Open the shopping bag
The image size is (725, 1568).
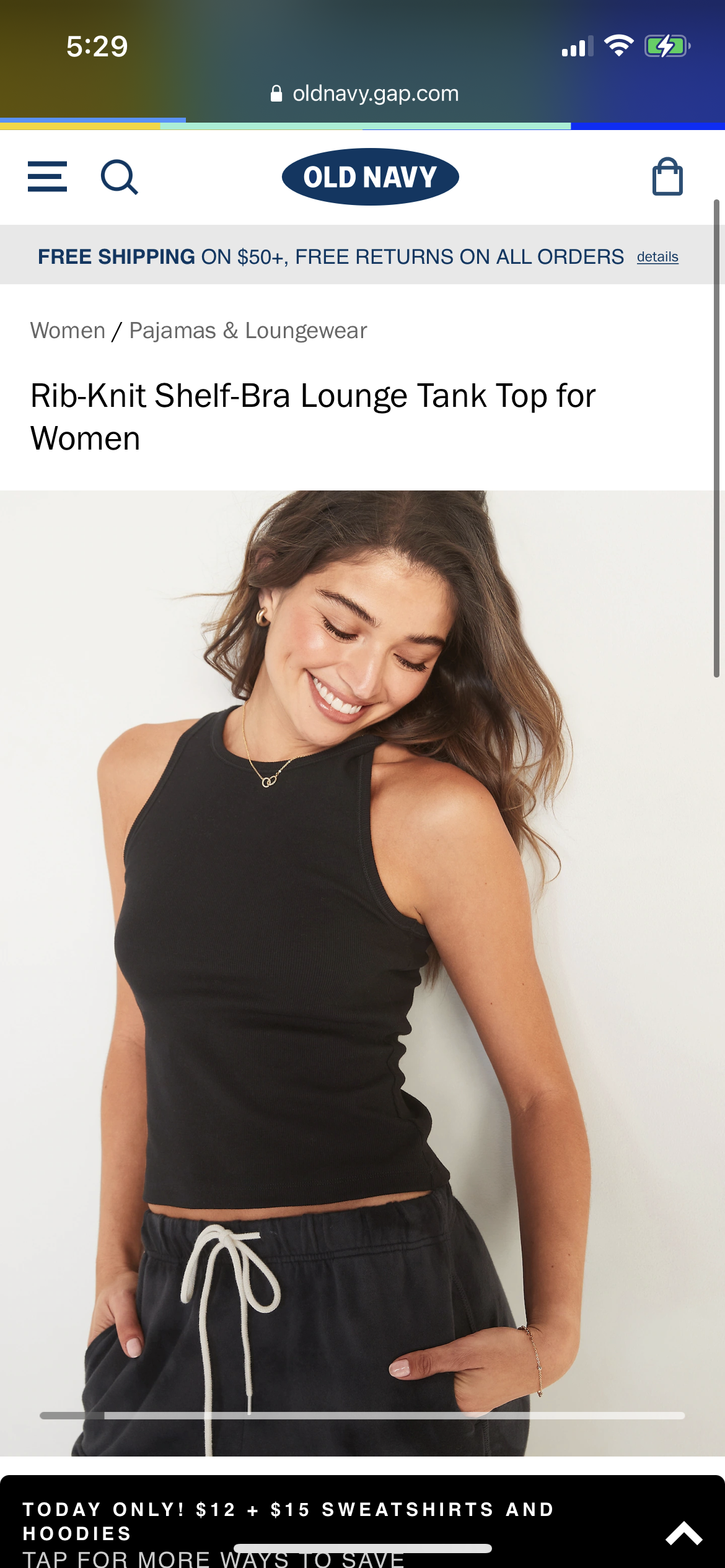(667, 177)
